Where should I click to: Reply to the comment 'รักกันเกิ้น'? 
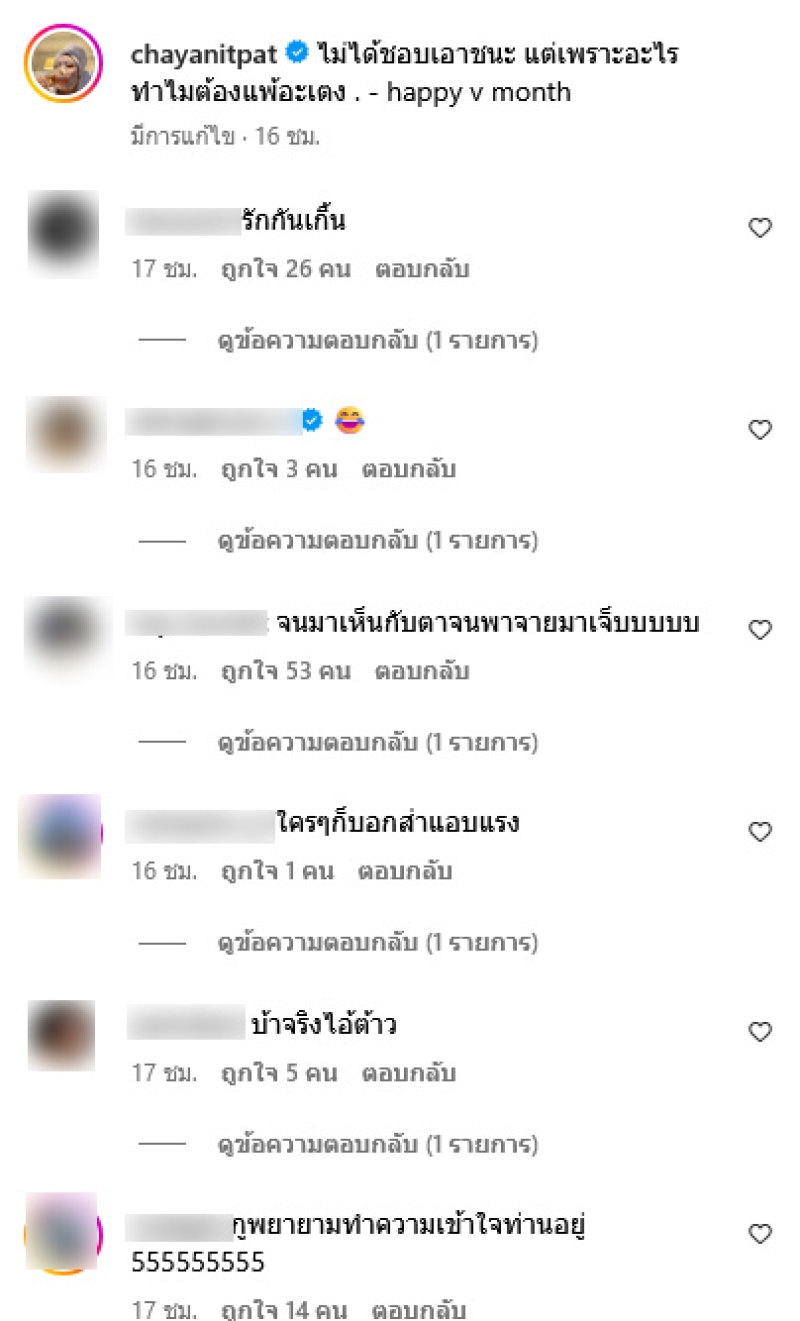pyautogui.click(x=422, y=269)
